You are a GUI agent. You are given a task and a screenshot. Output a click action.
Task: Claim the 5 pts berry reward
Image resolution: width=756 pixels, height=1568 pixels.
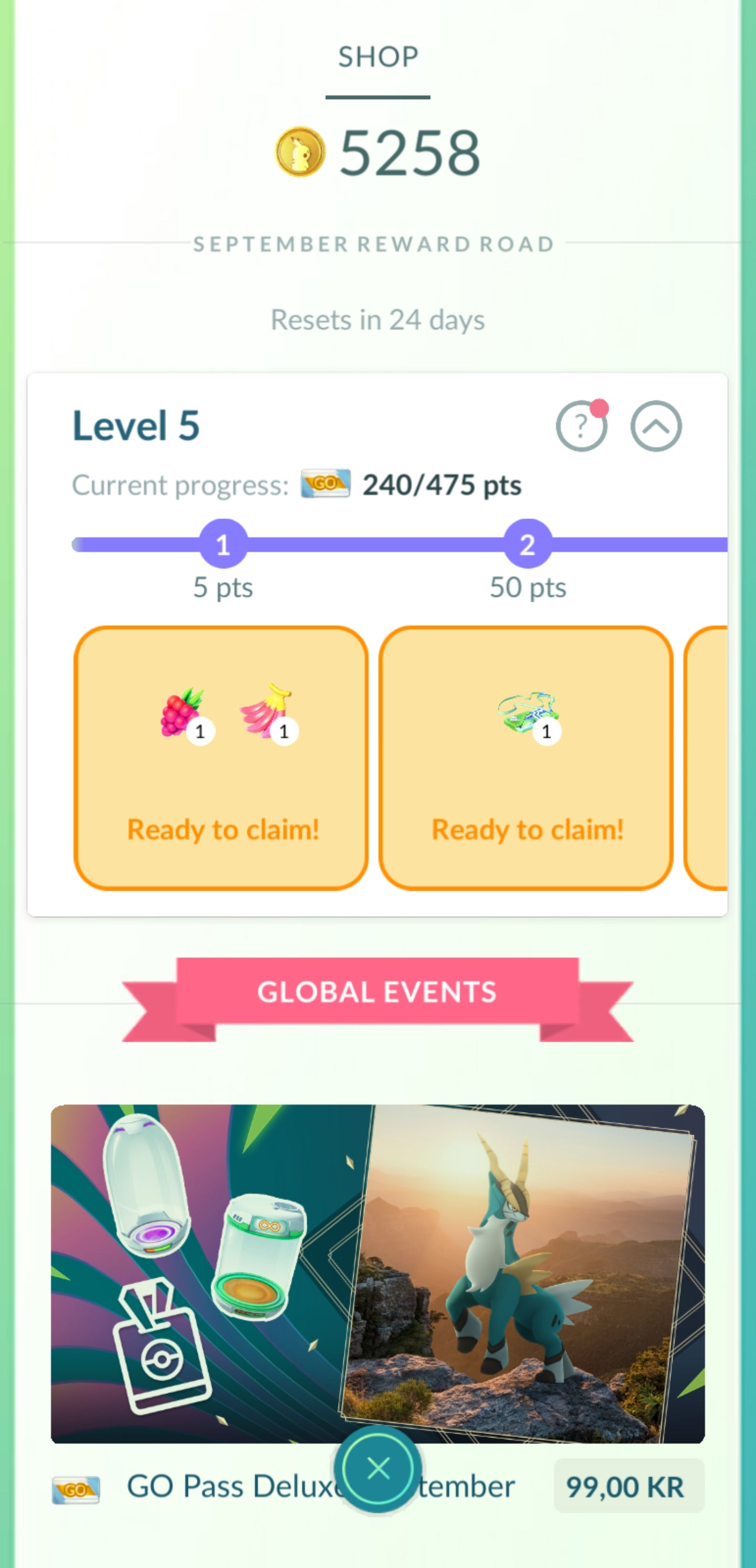(221, 758)
